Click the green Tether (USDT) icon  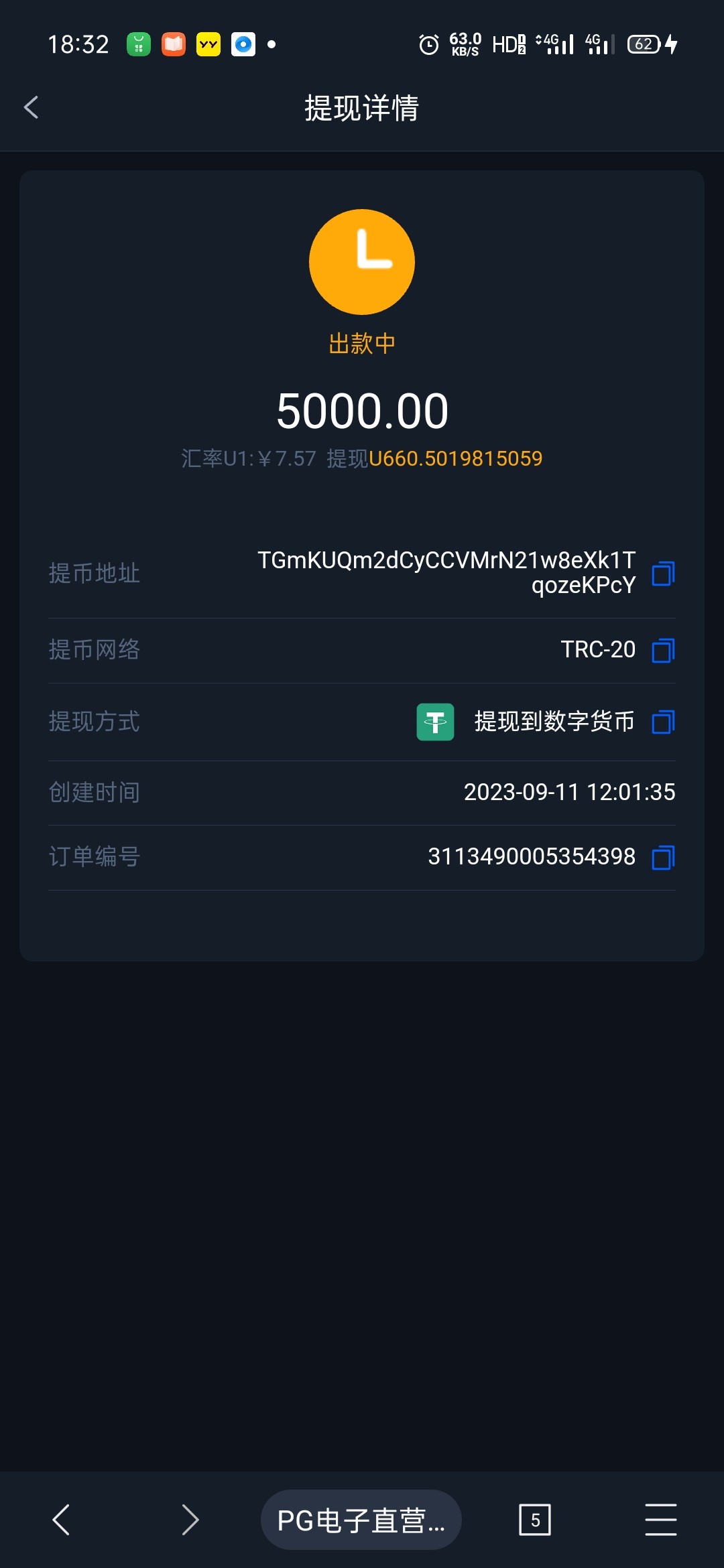click(436, 722)
